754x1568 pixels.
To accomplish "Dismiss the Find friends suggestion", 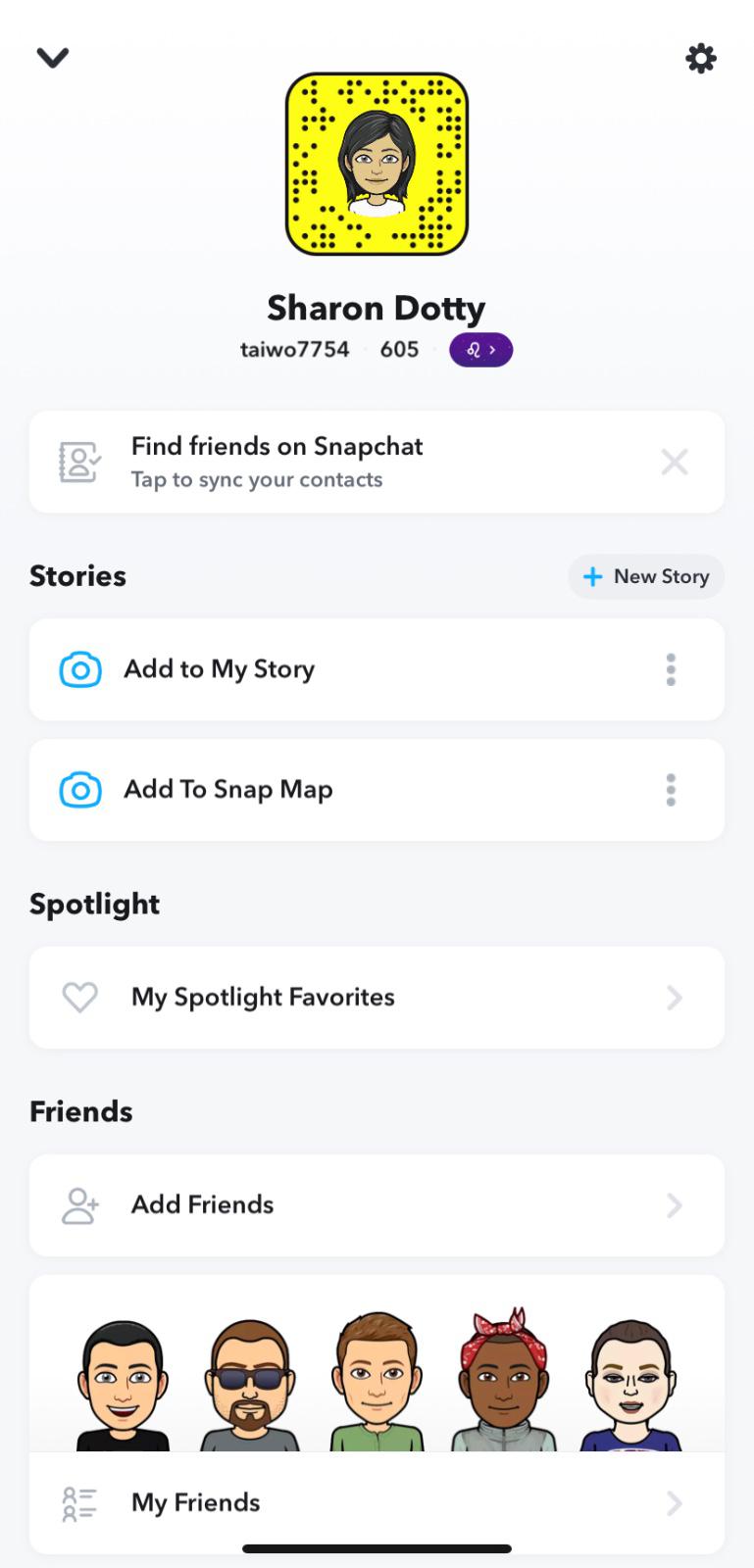I will pos(675,462).
